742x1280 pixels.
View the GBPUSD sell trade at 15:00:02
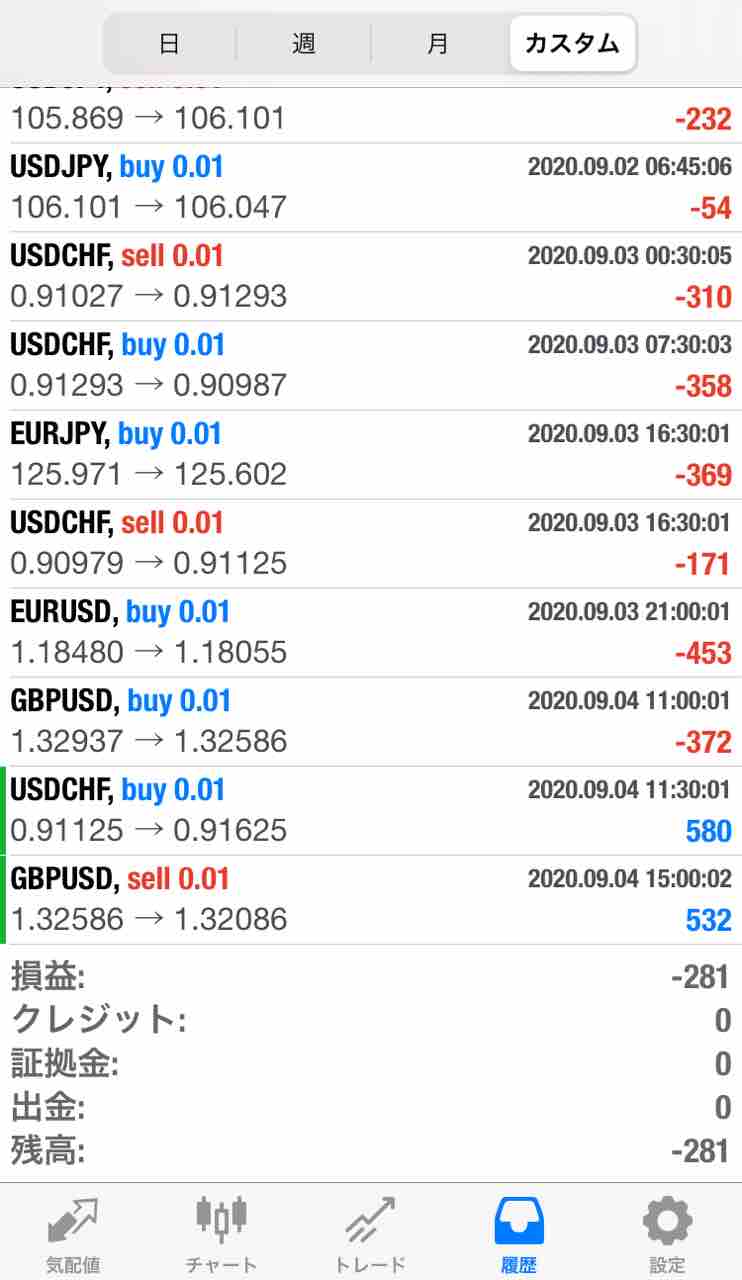click(x=370, y=900)
